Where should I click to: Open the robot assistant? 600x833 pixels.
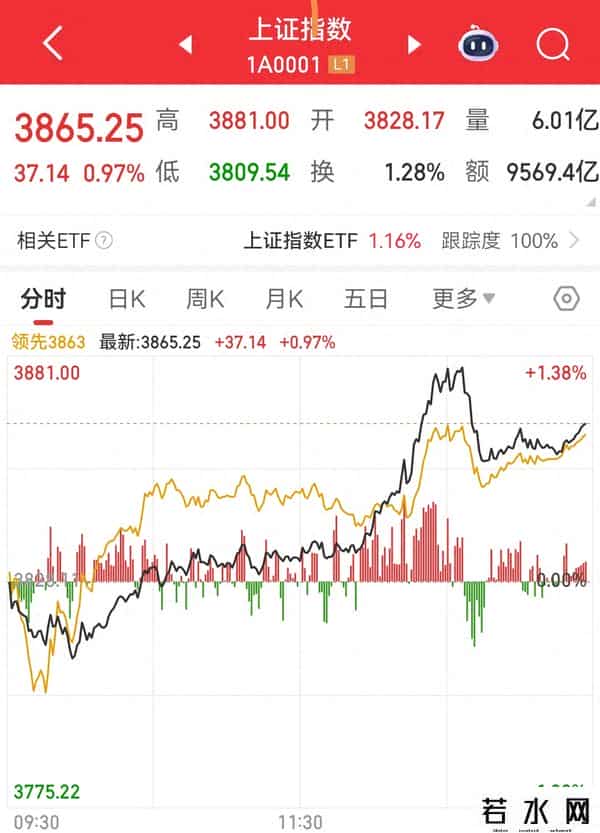(479, 44)
